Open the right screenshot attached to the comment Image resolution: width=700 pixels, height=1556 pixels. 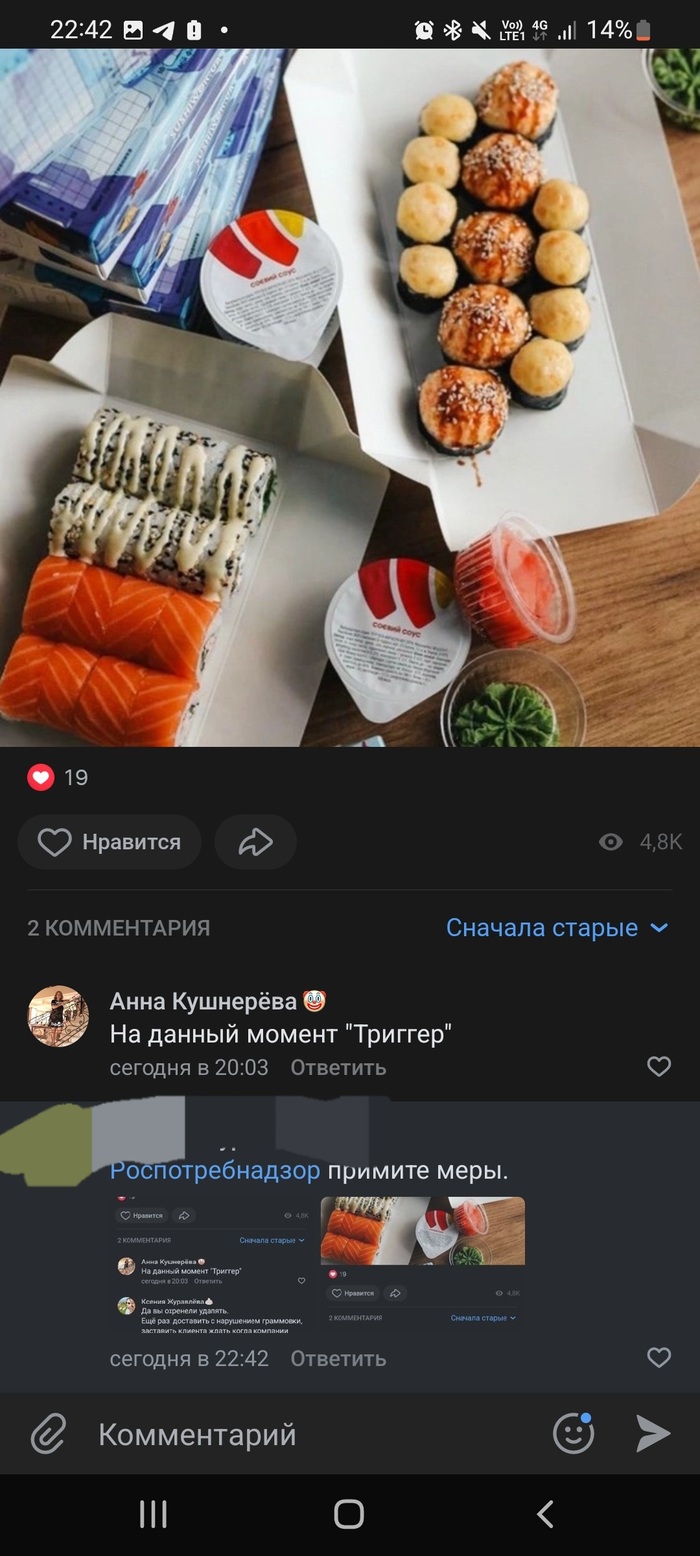click(x=422, y=1264)
